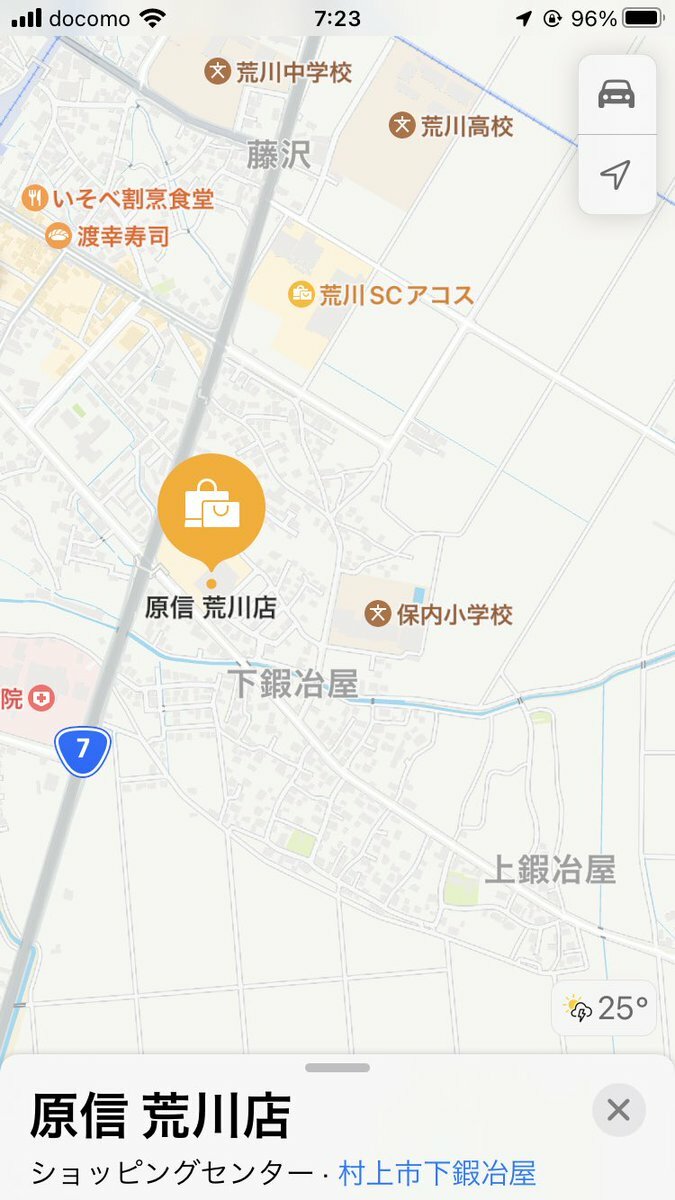This screenshot has height=1200, width=675.
Task: Select 保内小学校 school marker
Action: pos(377,613)
